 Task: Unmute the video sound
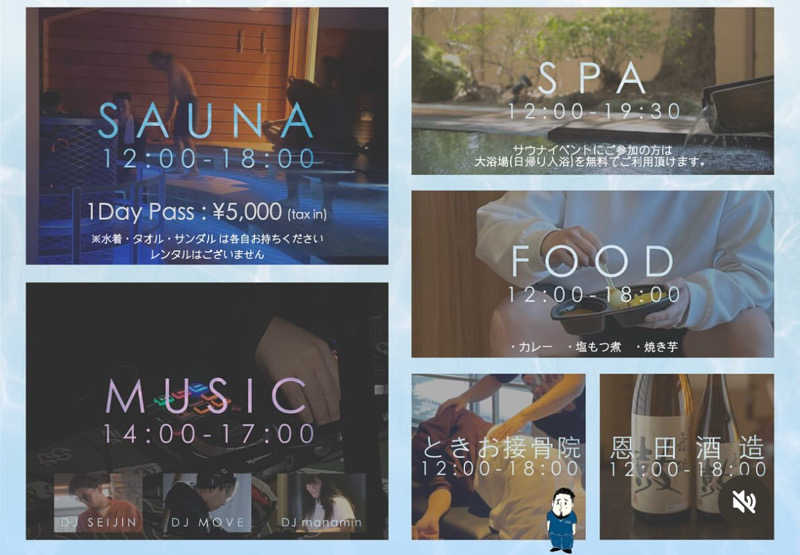point(743,502)
